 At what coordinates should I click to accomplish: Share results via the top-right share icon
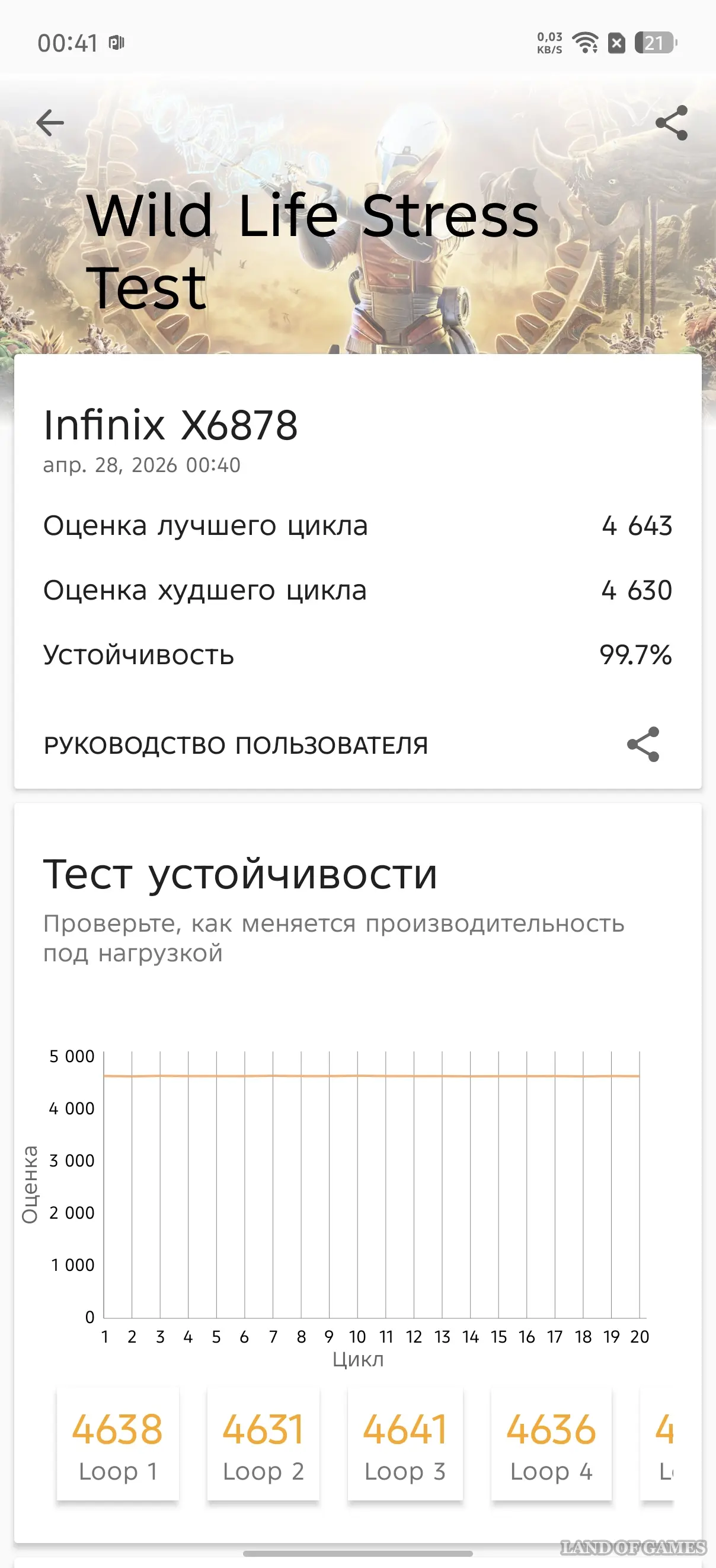click(x=672, y=123)
